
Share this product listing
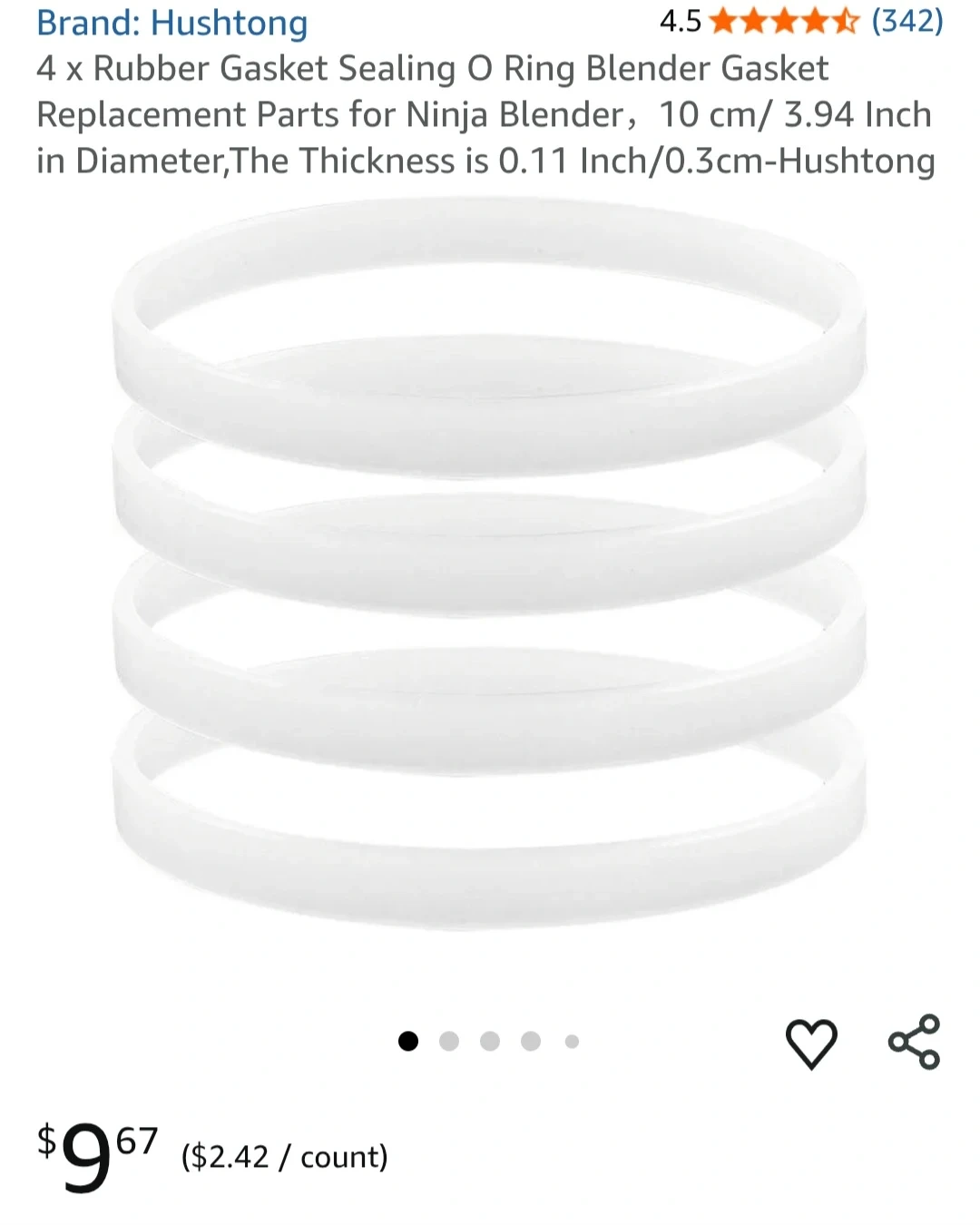[914, 1042]
